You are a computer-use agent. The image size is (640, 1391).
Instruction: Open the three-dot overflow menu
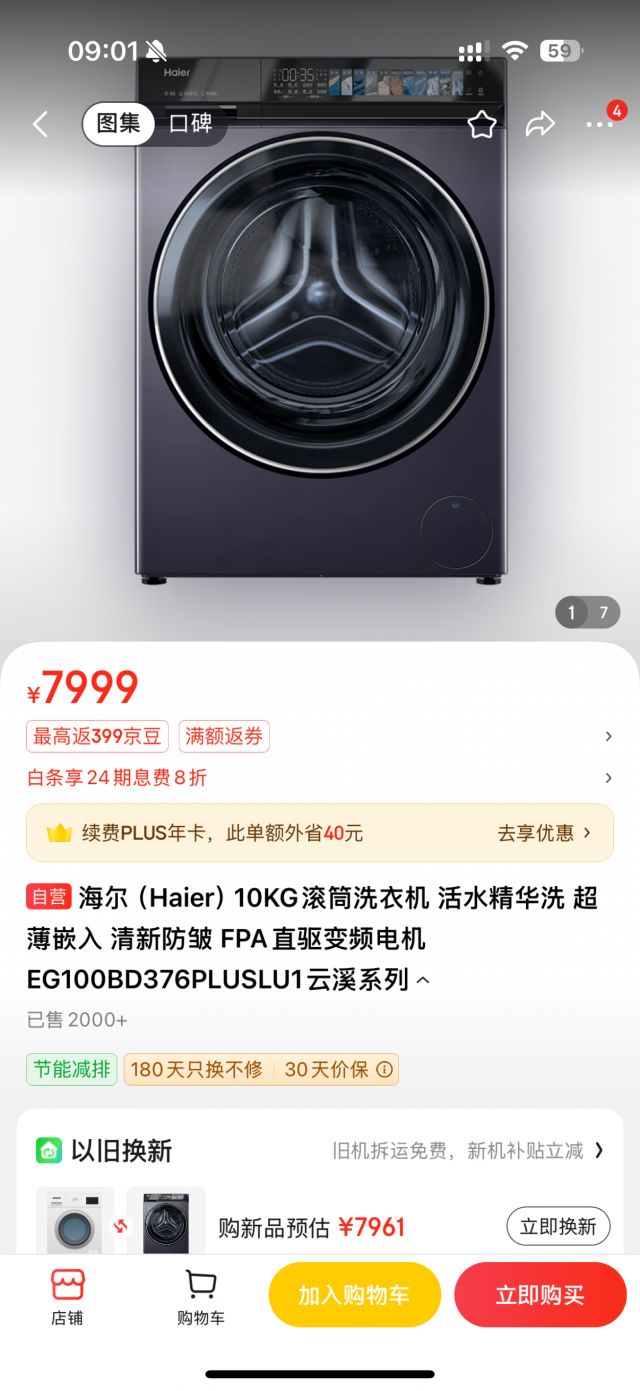[x=600, y=125]
